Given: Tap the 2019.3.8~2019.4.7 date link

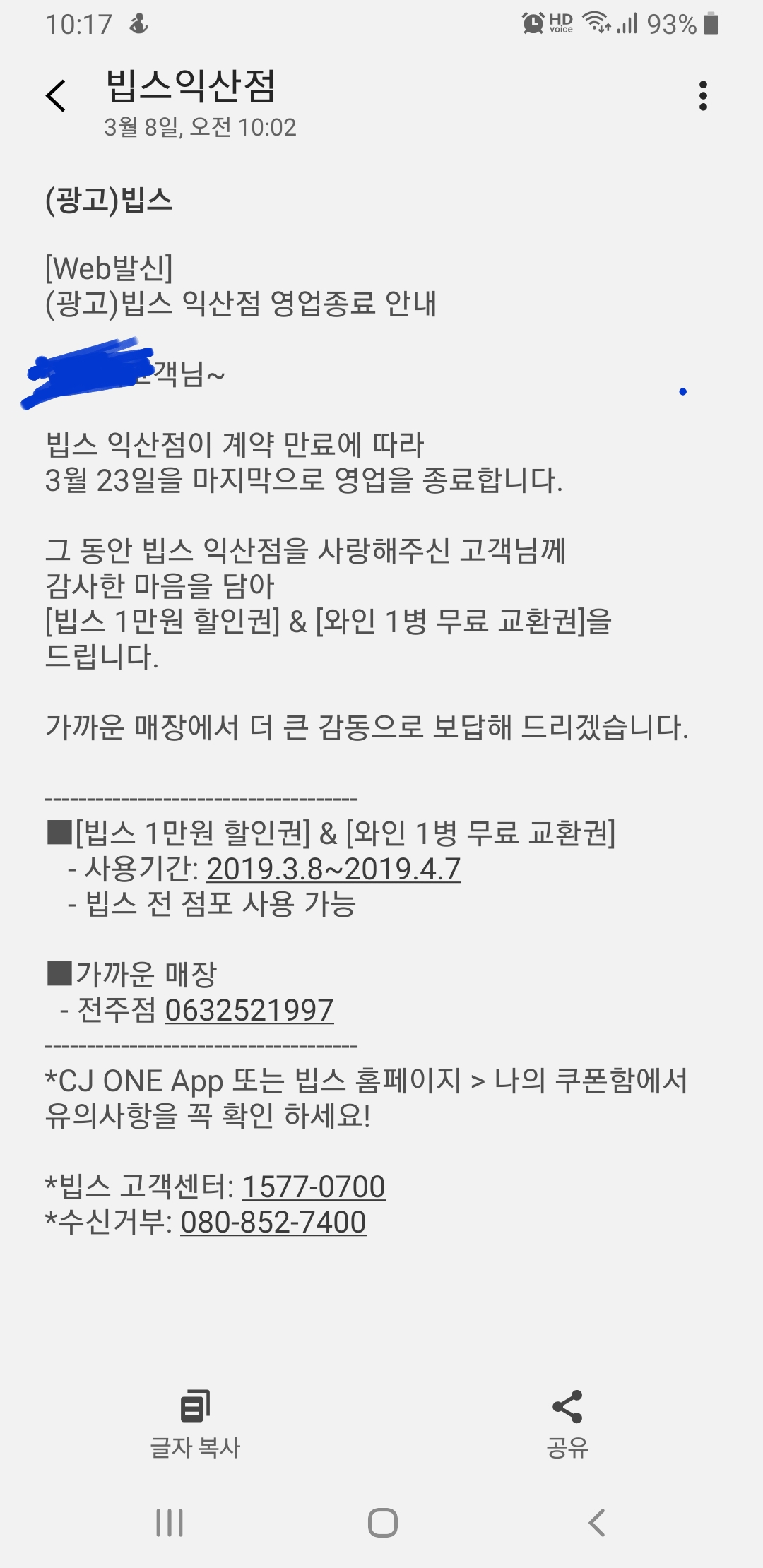Looking at the screenshot, I should pyautogui.click(x=333, y=869).
